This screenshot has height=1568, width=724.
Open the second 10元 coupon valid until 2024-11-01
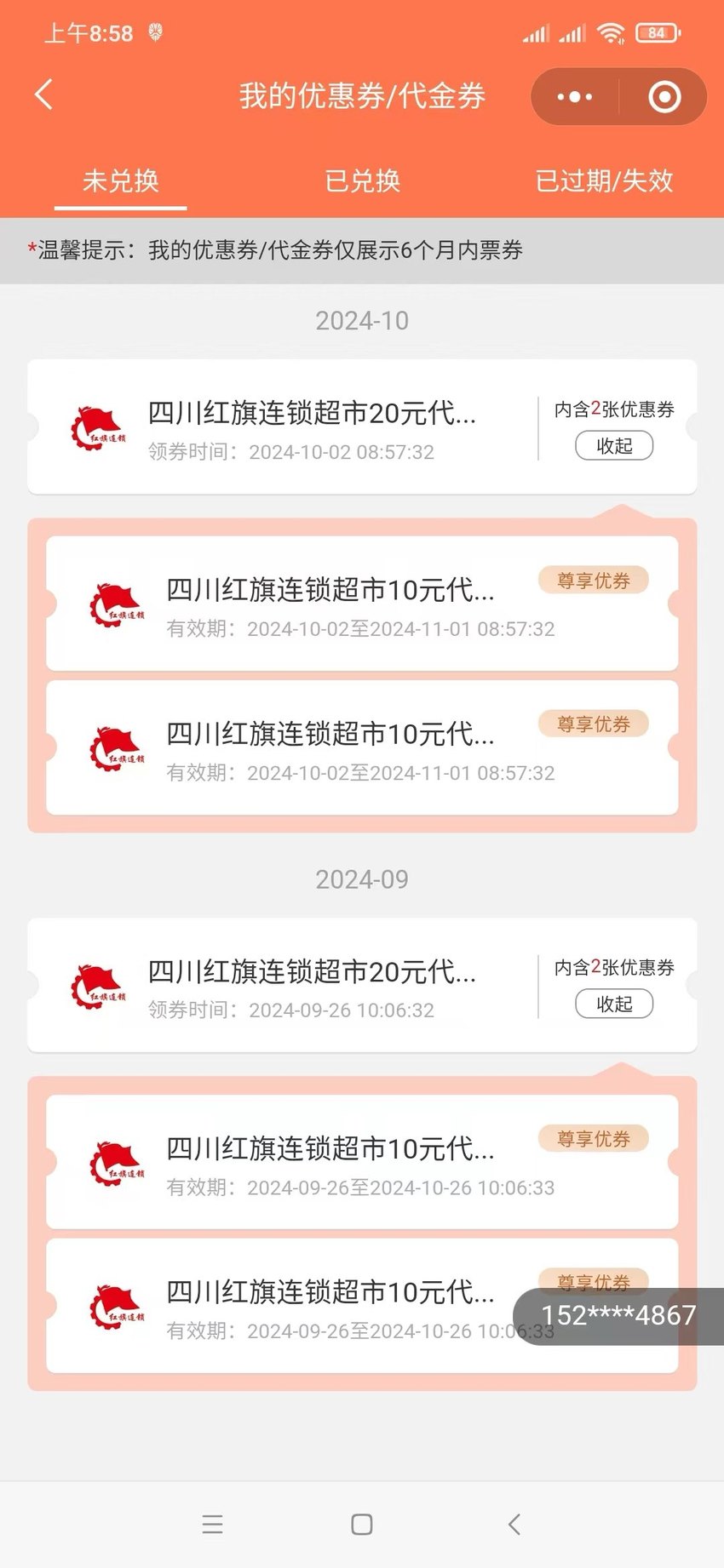point(362,747)
